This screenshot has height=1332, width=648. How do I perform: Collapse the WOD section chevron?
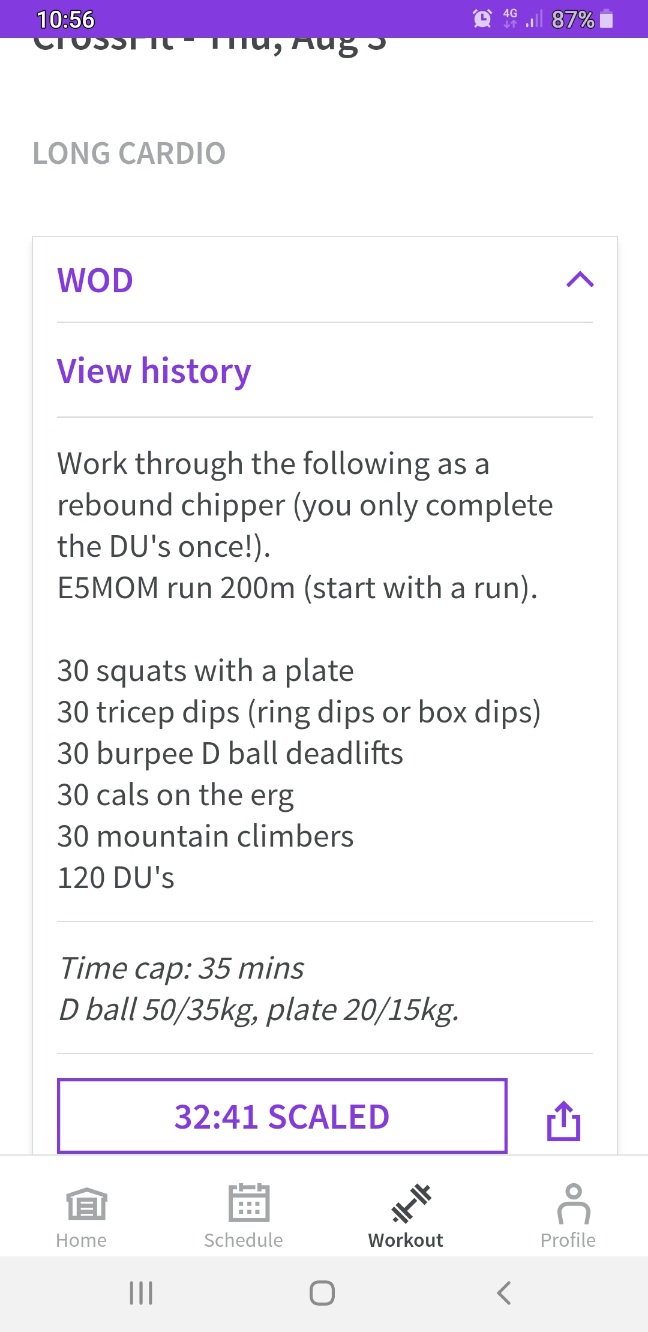click(580, 280)
